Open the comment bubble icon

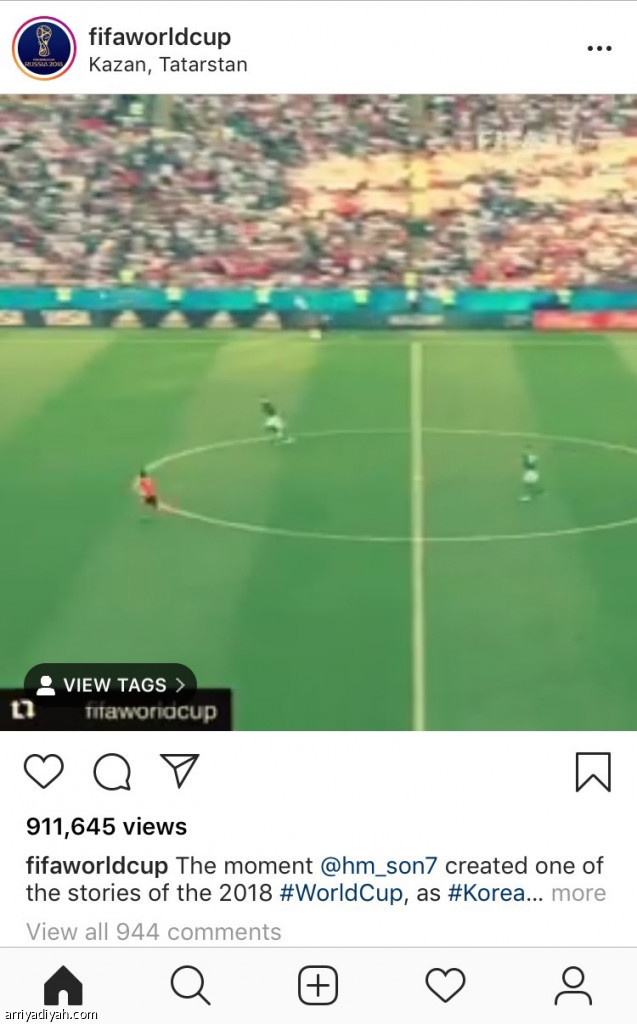tap(112, 771)
